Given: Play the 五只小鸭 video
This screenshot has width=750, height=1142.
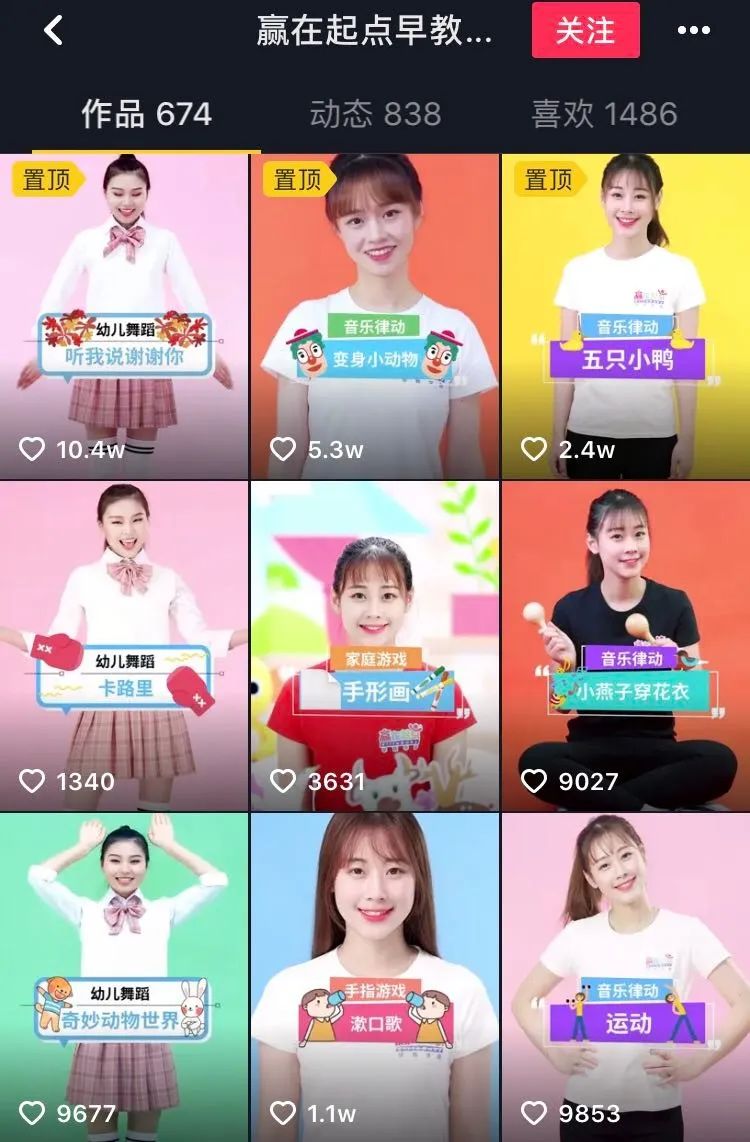Looking at the screenshot, I should pyautogui.click(x=626, y=315).
